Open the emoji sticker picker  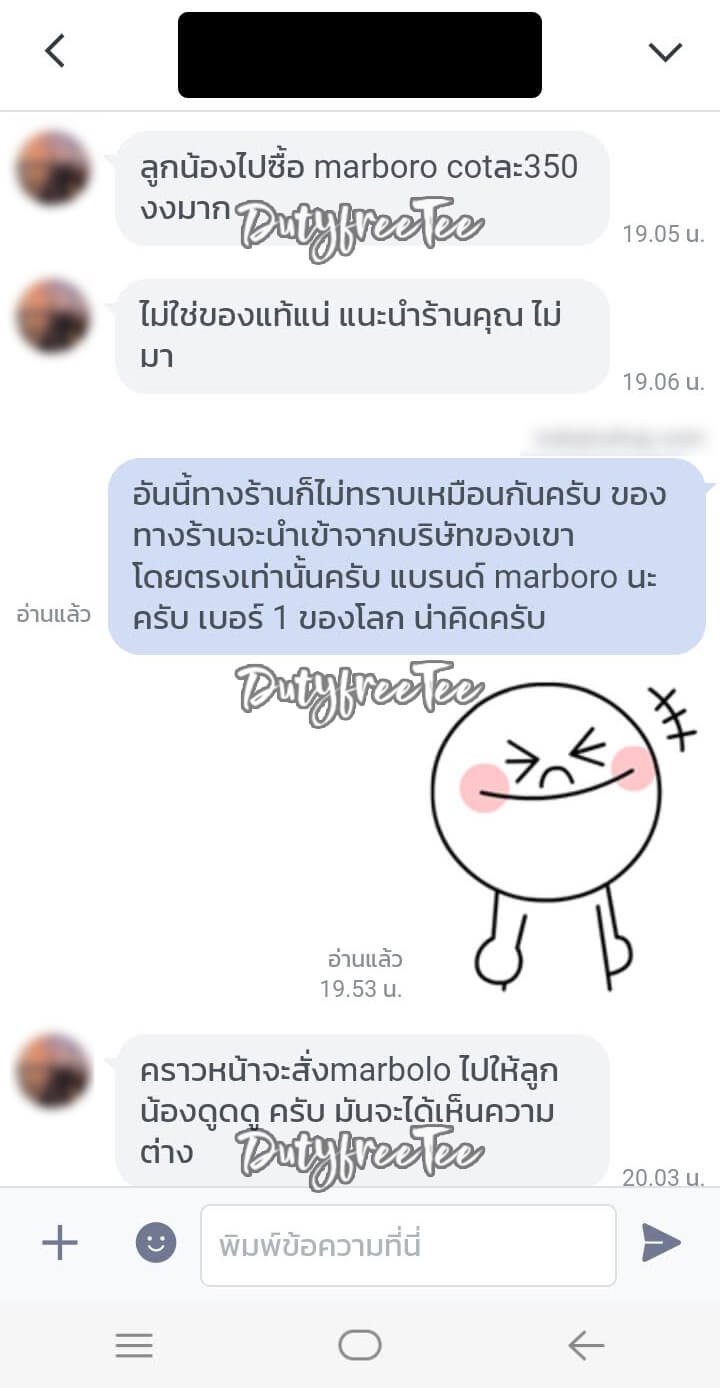pos(156,1243)
